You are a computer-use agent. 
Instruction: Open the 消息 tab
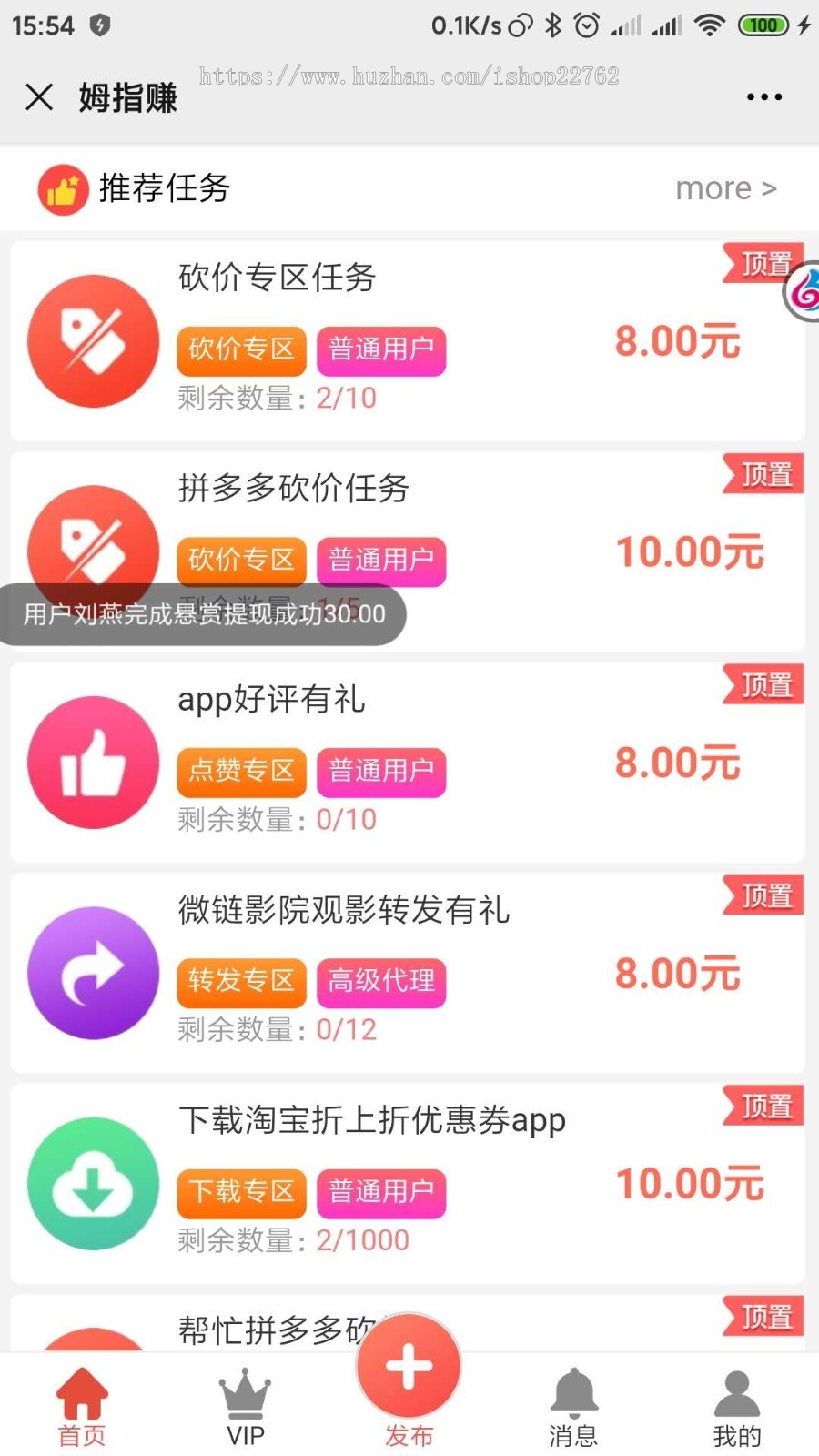tap(573, 1407)
